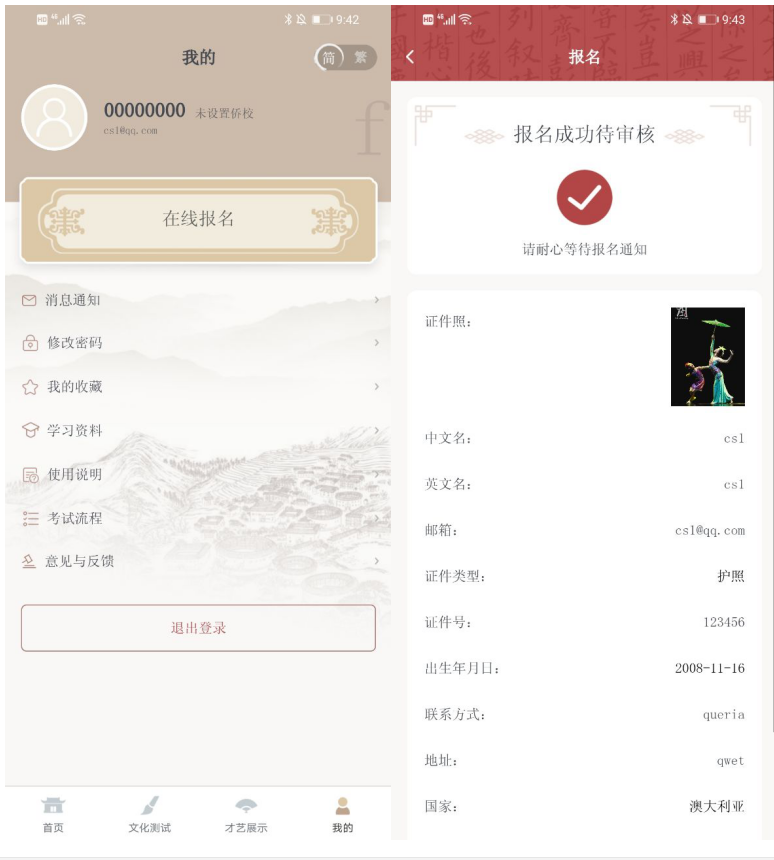This screenshot has width=774, height=860.
Task: Open 我的收藏 favorites
Action: coord(198,387)
